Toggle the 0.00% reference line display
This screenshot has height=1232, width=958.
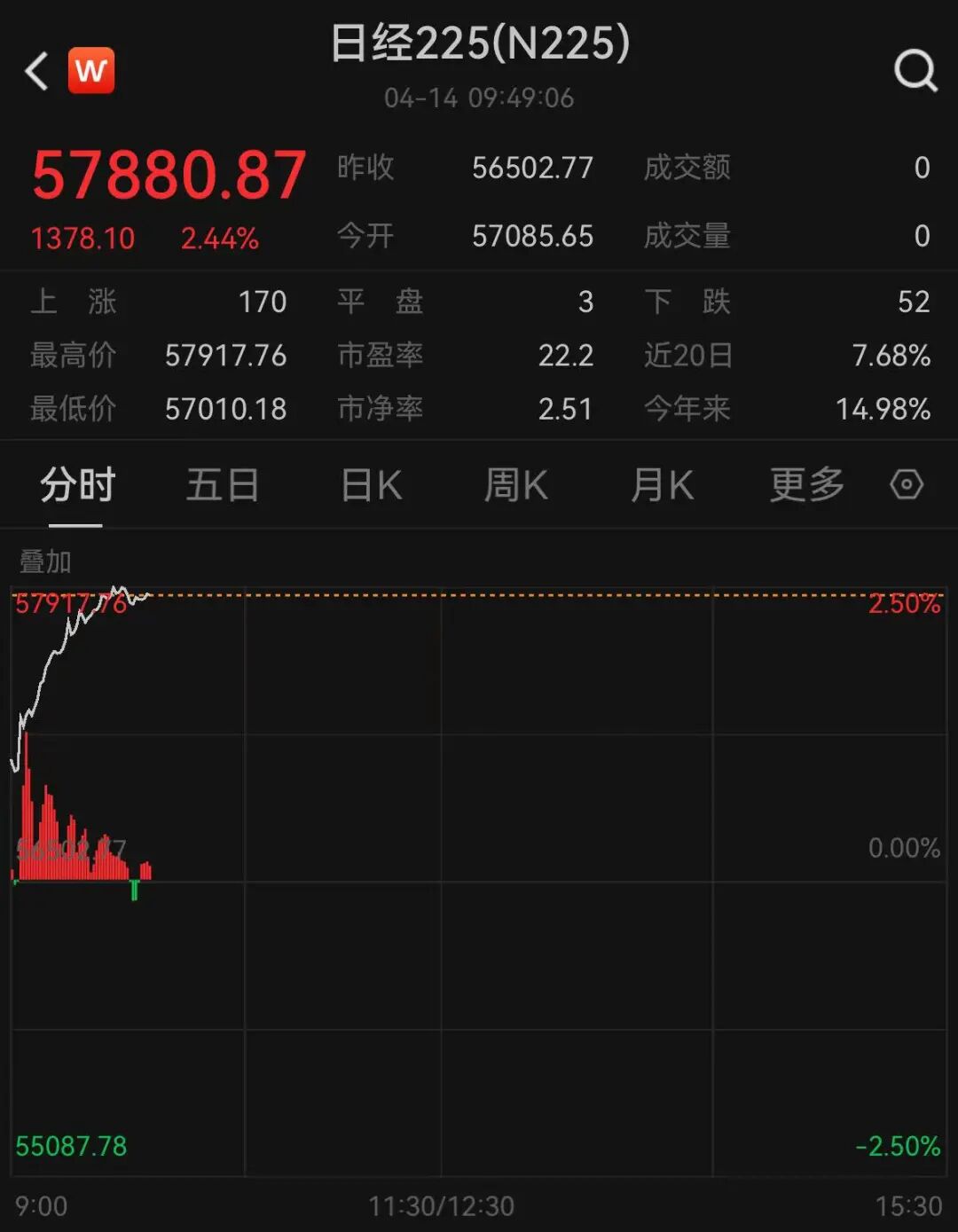click(903, 847)
